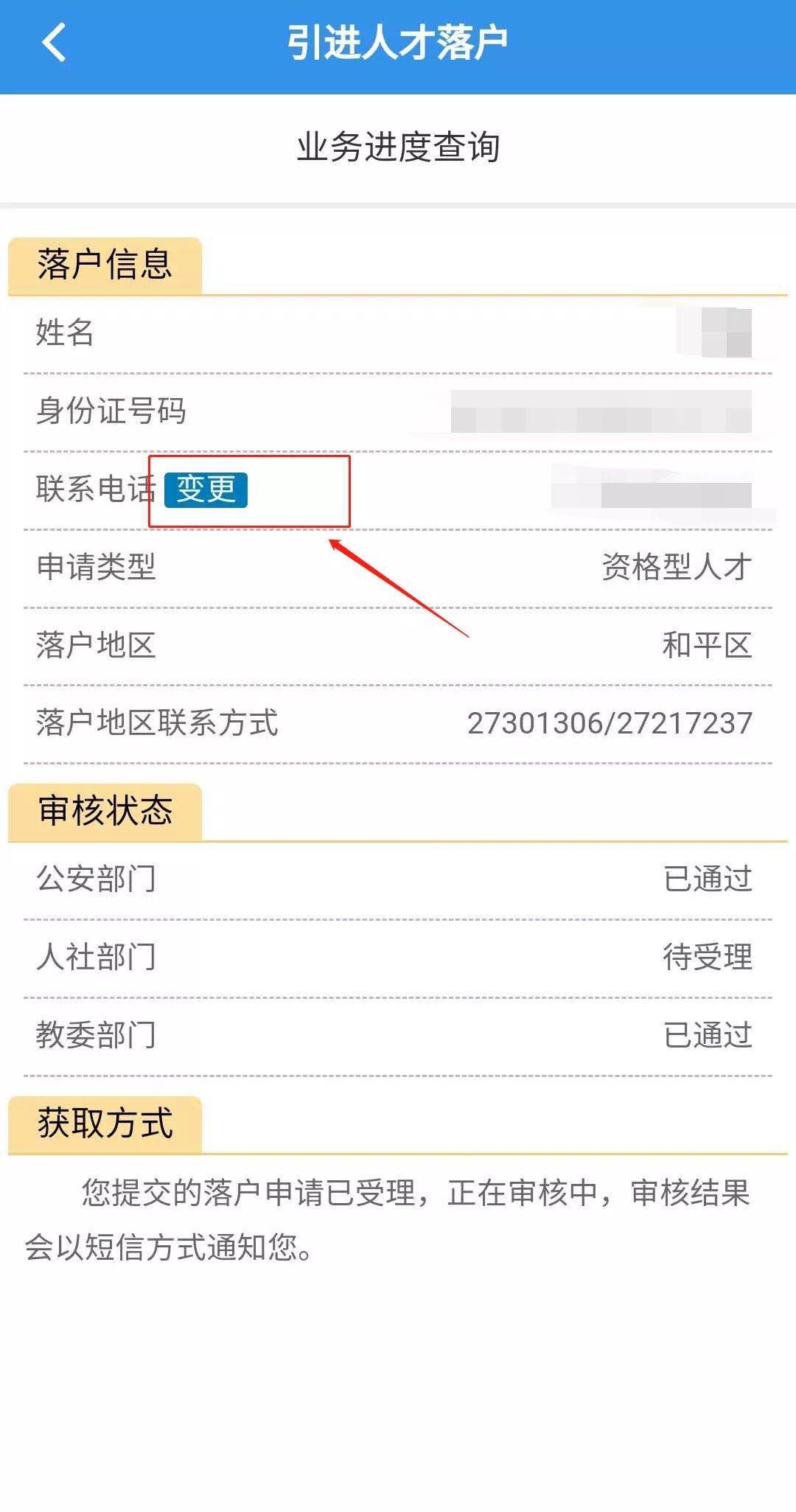Tap 变更 to change contact phone
This screenshot has height=1512, width=796.
(x=206, y=490)
